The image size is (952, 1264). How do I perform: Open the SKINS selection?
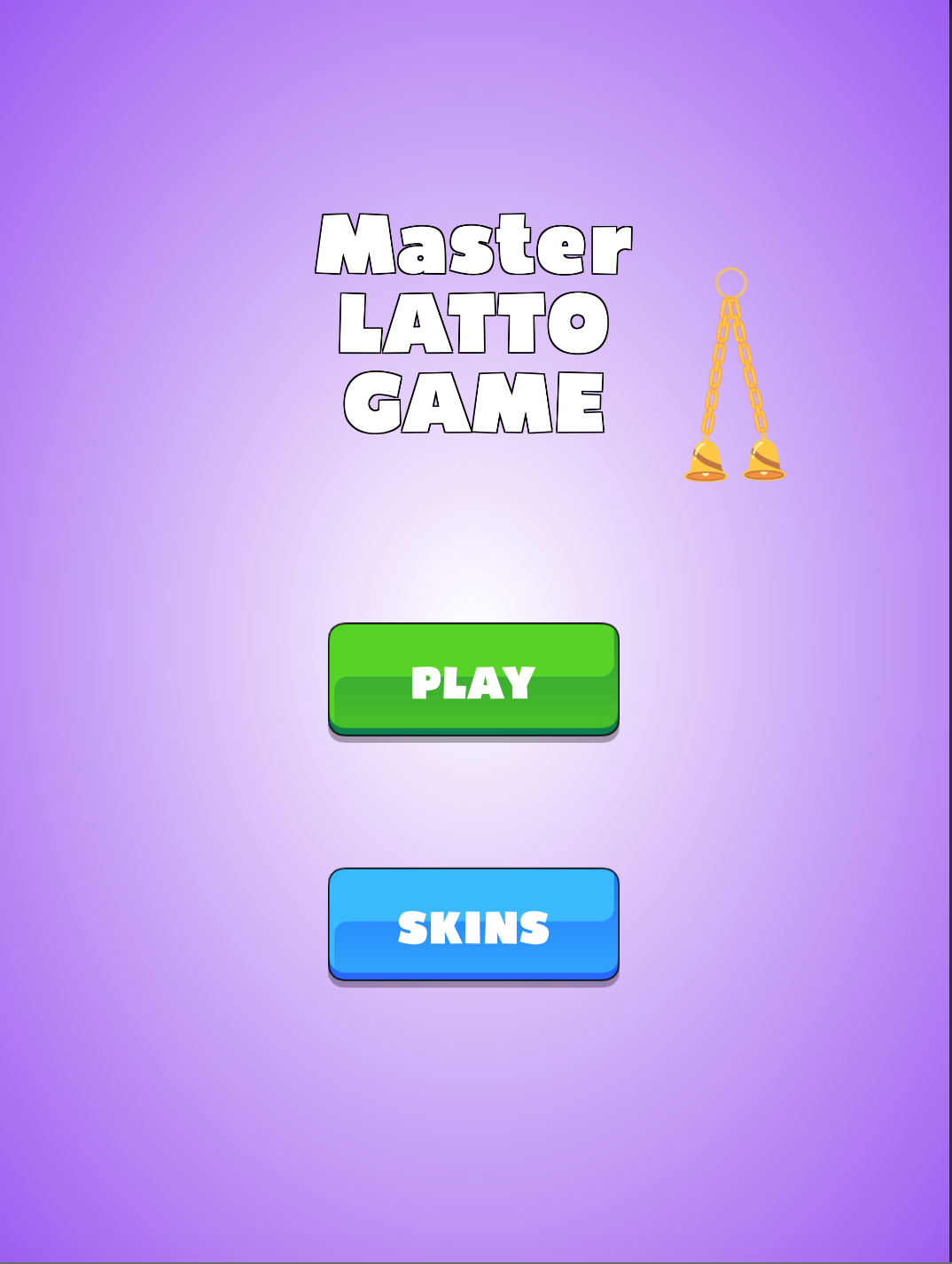click(x=473, y=925)
